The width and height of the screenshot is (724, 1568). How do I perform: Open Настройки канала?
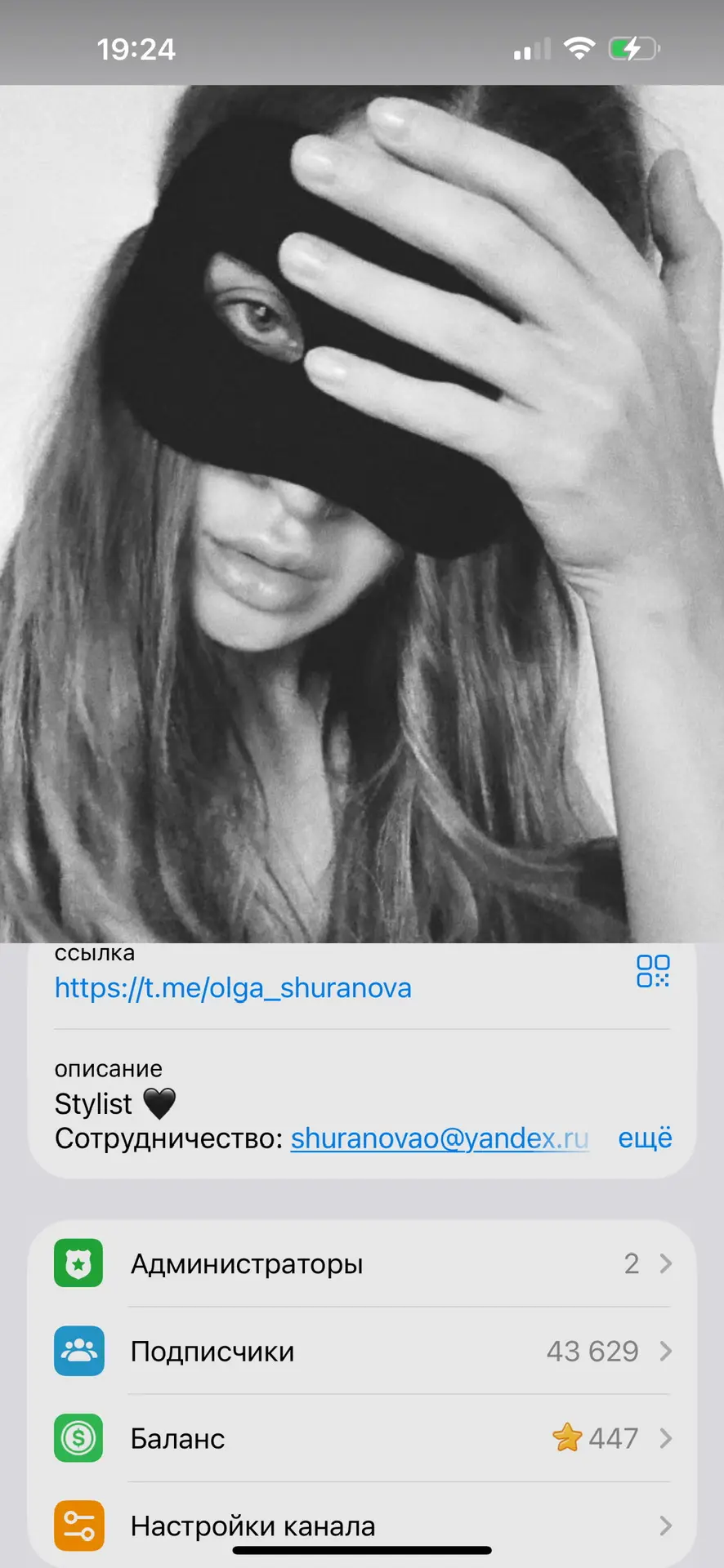361,1525
